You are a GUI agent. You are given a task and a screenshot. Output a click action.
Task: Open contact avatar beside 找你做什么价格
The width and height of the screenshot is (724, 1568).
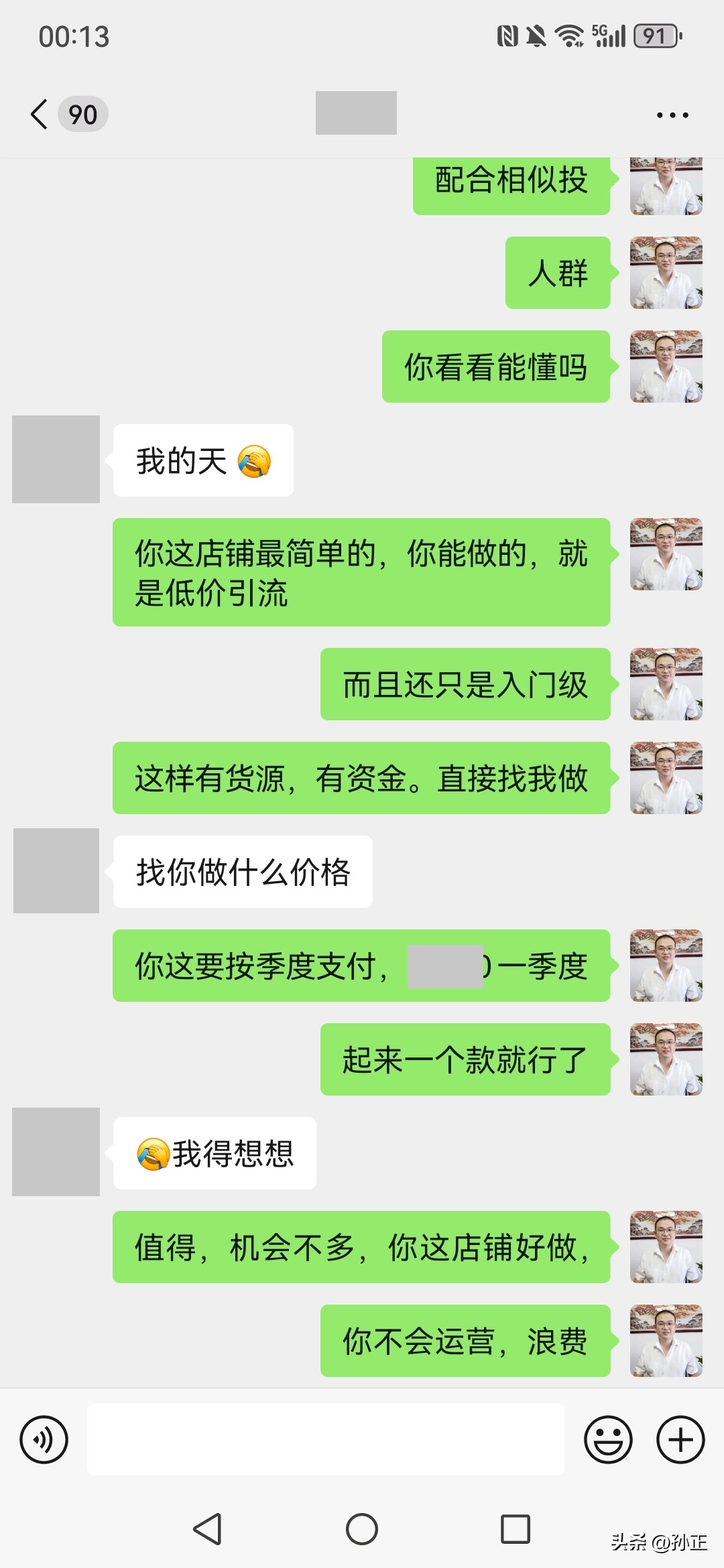[56, 870]
